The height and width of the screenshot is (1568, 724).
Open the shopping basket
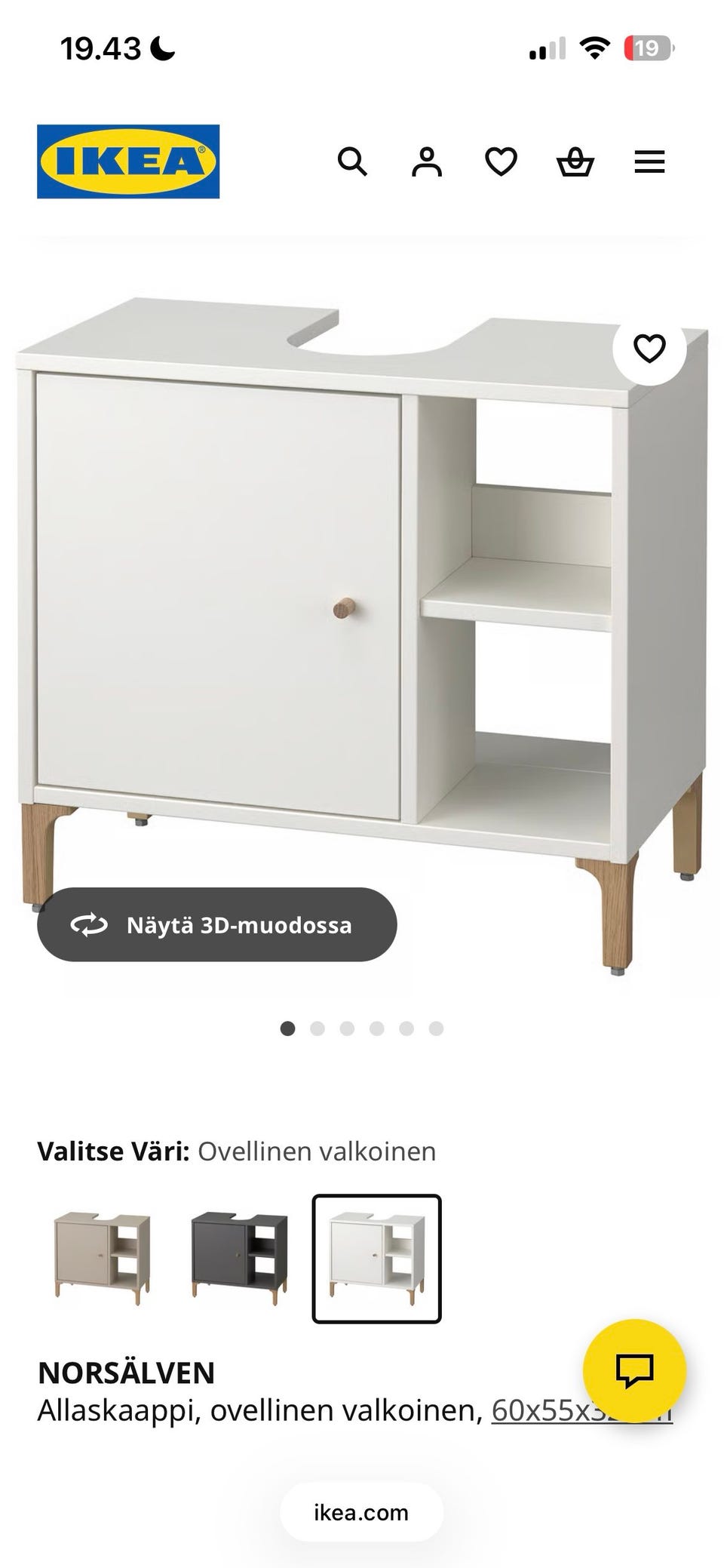[575, 161]
